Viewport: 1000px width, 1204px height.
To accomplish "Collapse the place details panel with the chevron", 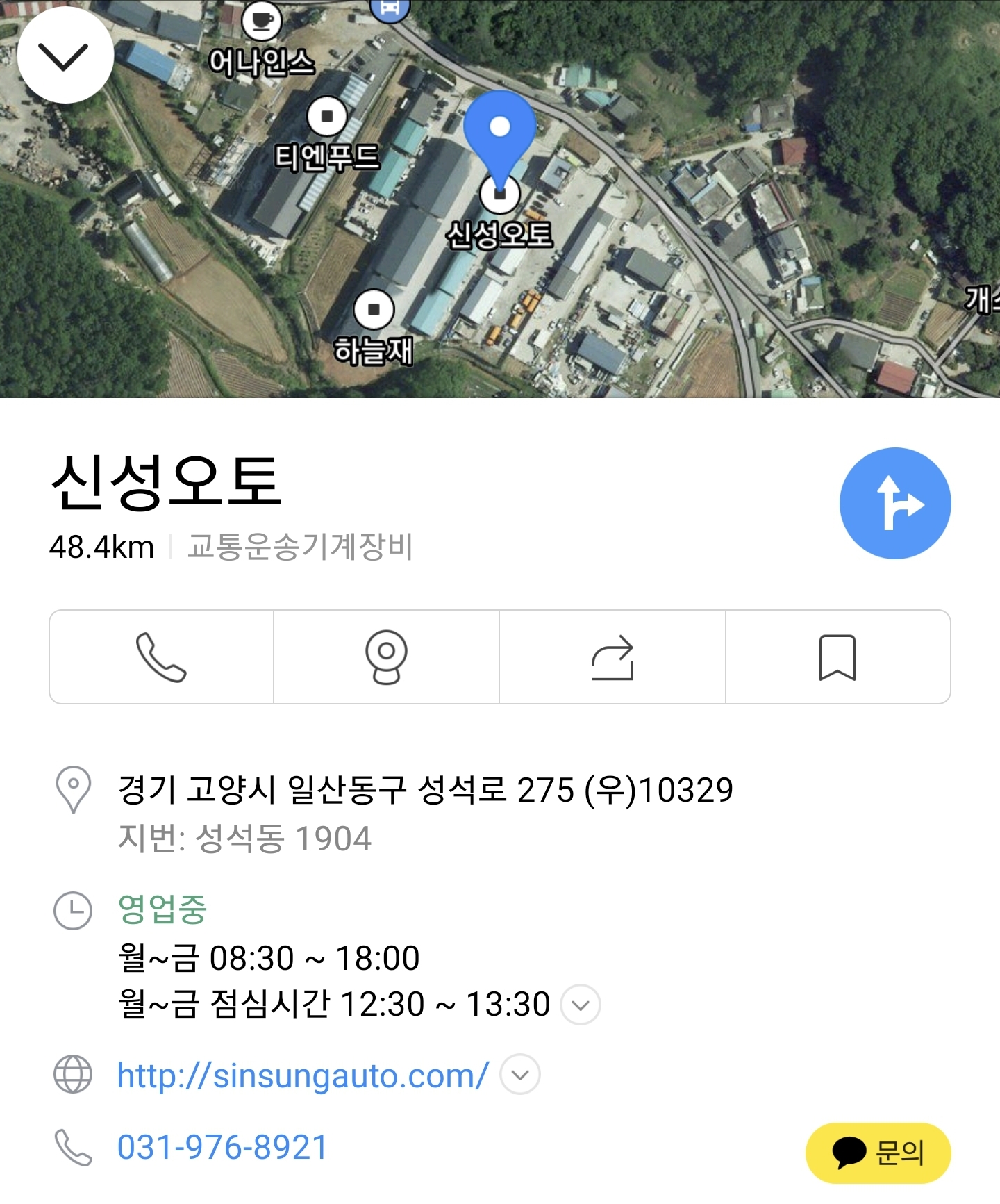I will point(66,56).
